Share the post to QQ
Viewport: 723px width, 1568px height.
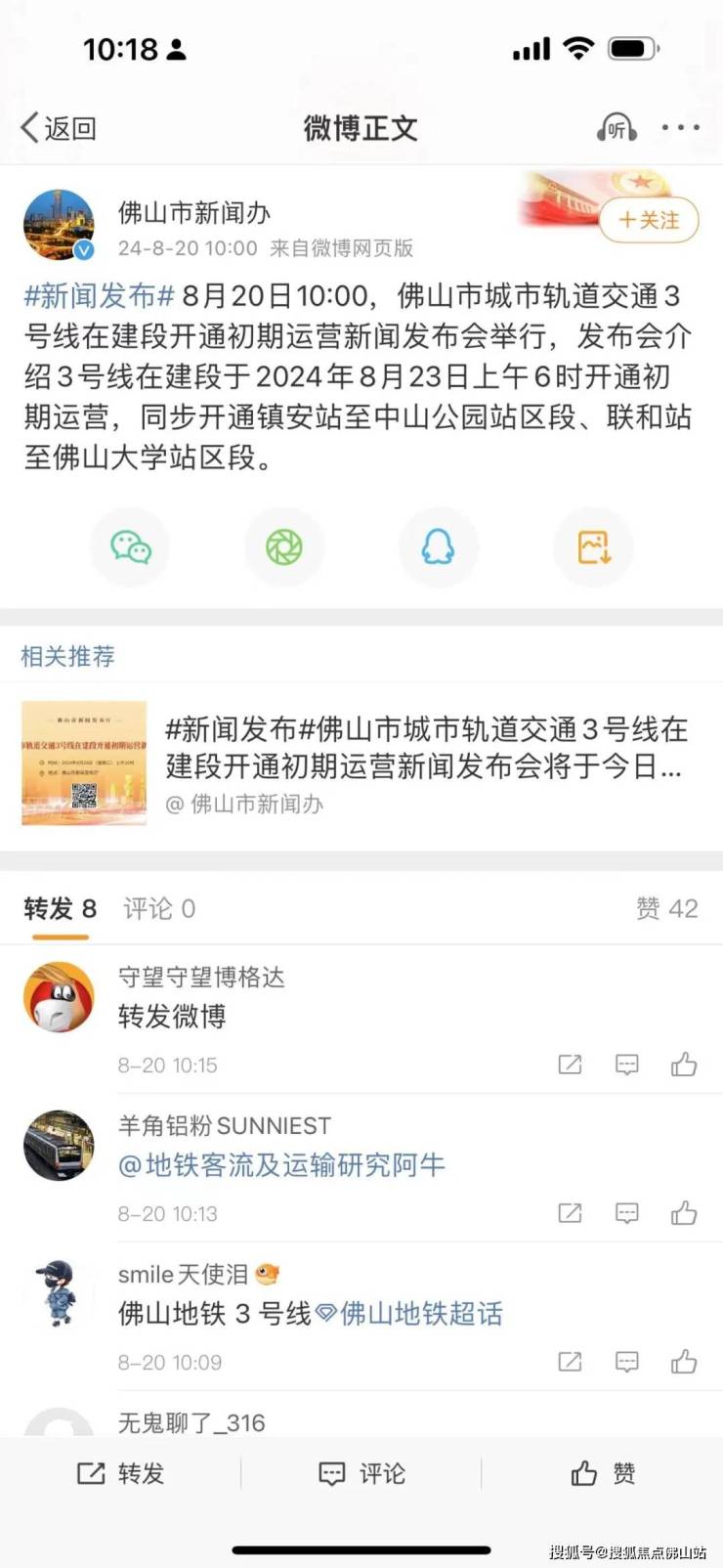click(438, 546)
